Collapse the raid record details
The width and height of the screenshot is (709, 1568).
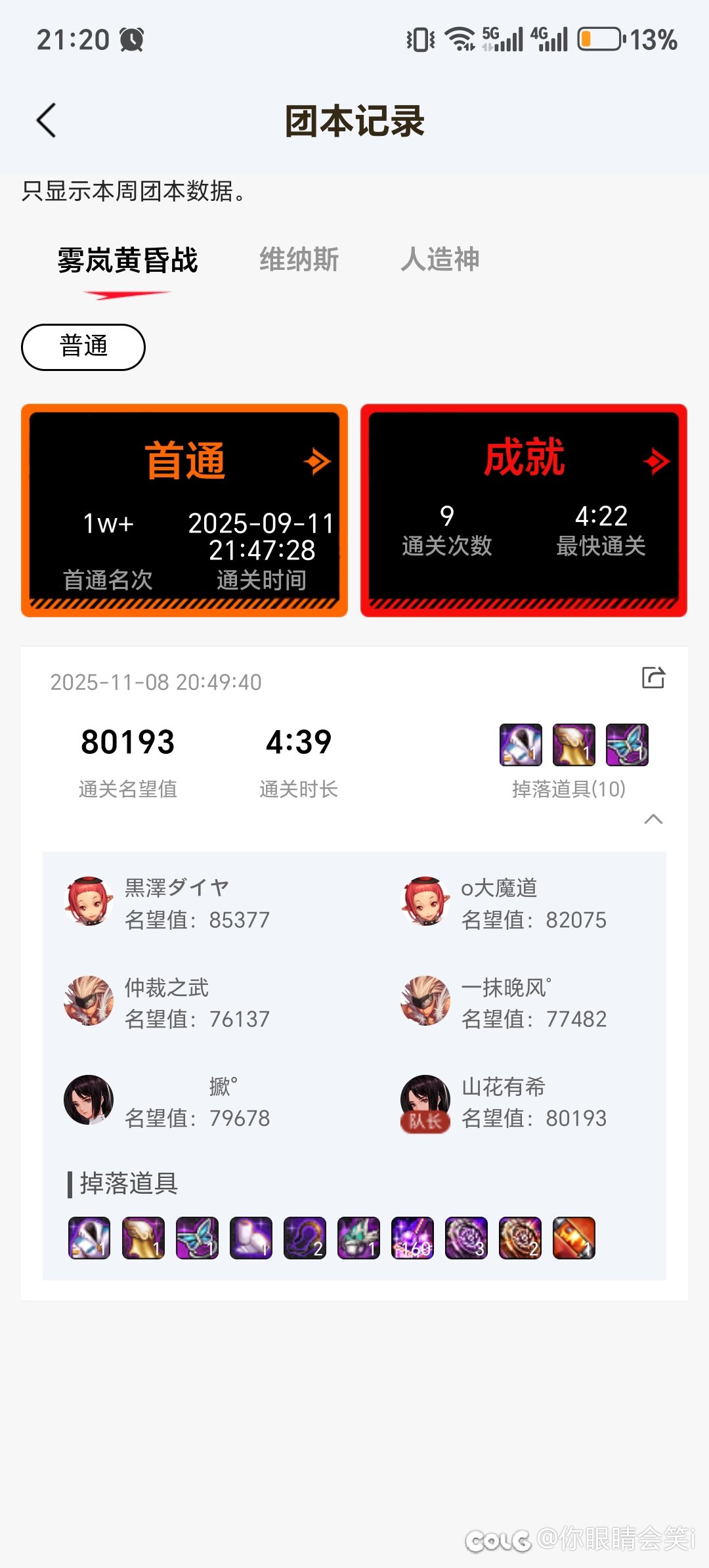pos(653,819)
